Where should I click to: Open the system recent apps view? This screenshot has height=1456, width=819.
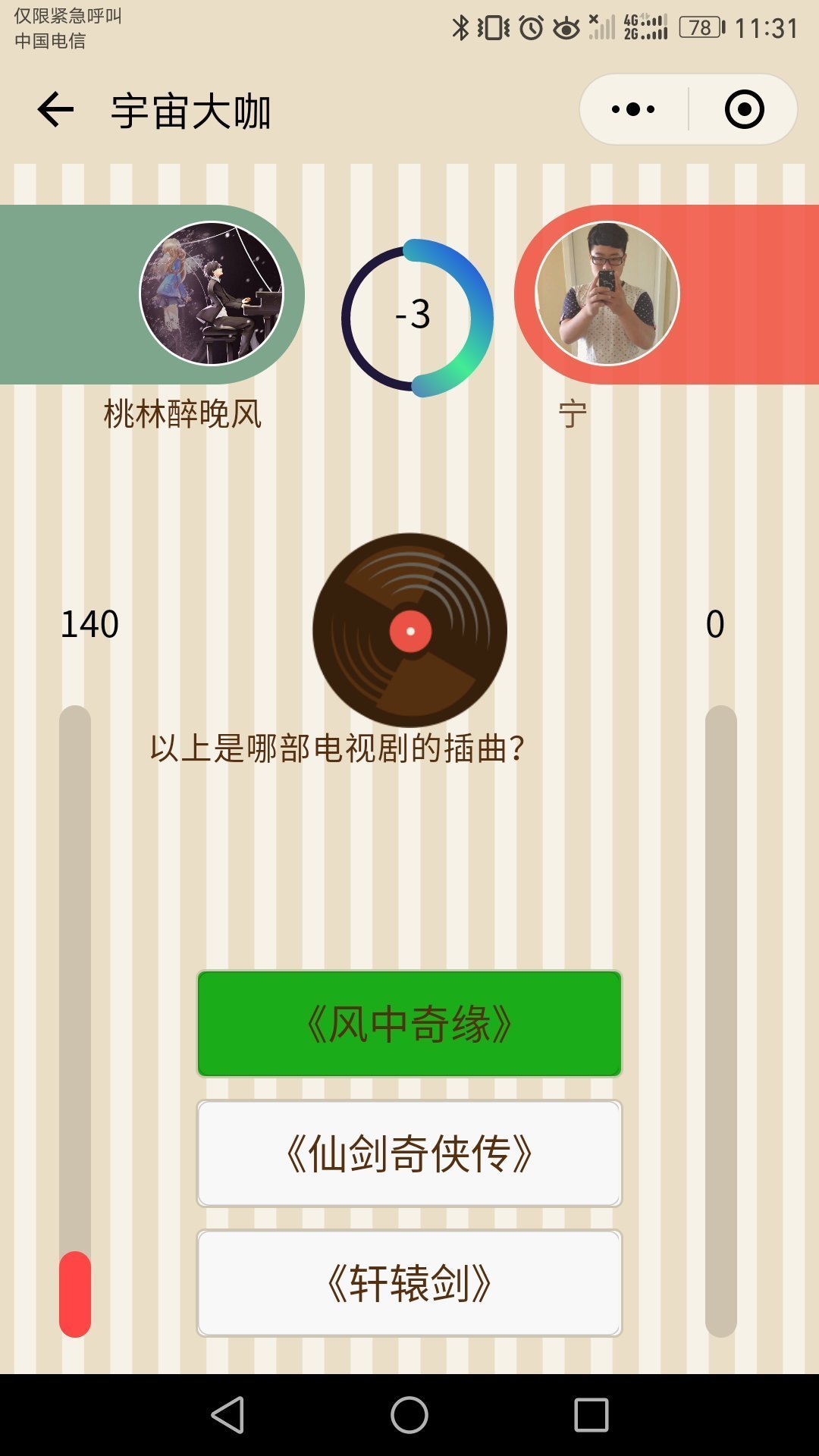tap(591, 1415)
